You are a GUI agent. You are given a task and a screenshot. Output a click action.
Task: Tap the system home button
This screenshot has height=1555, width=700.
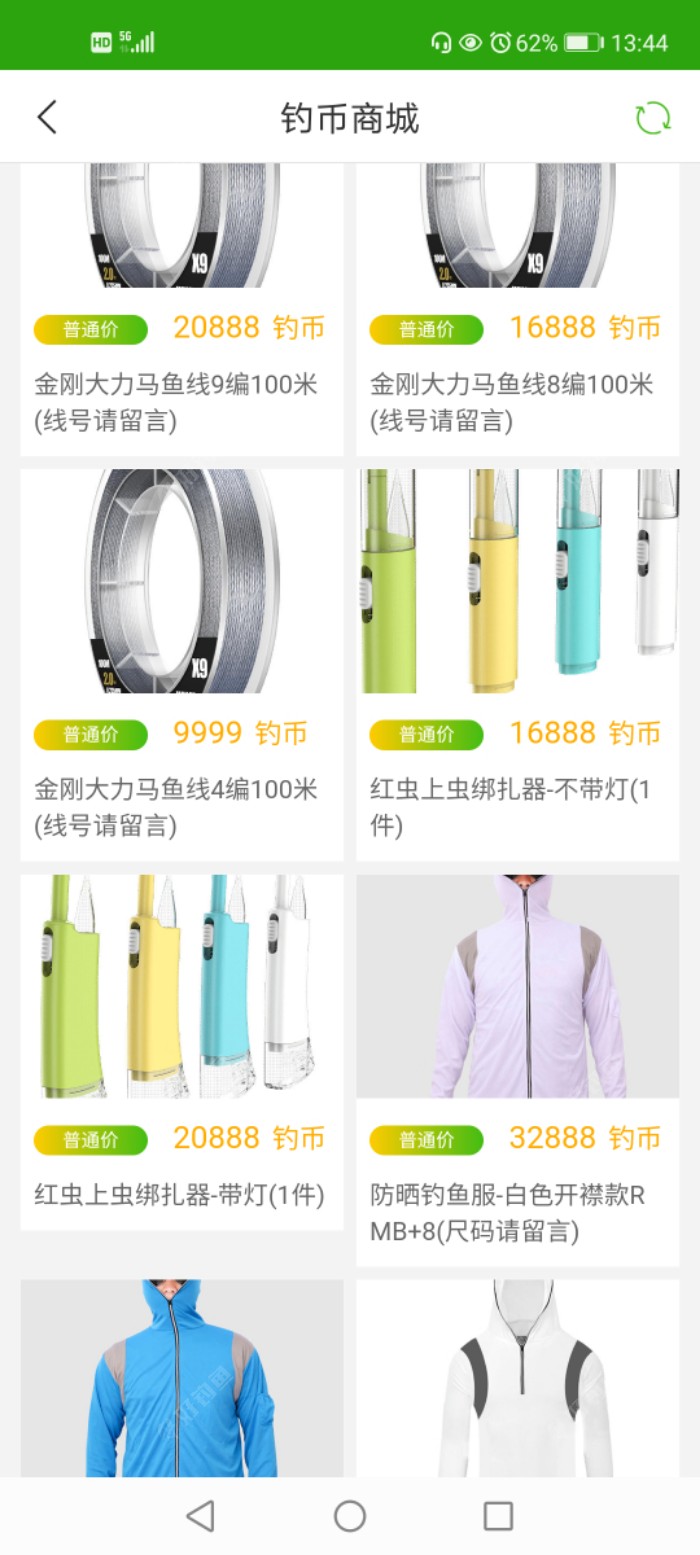click(350, 1516)
